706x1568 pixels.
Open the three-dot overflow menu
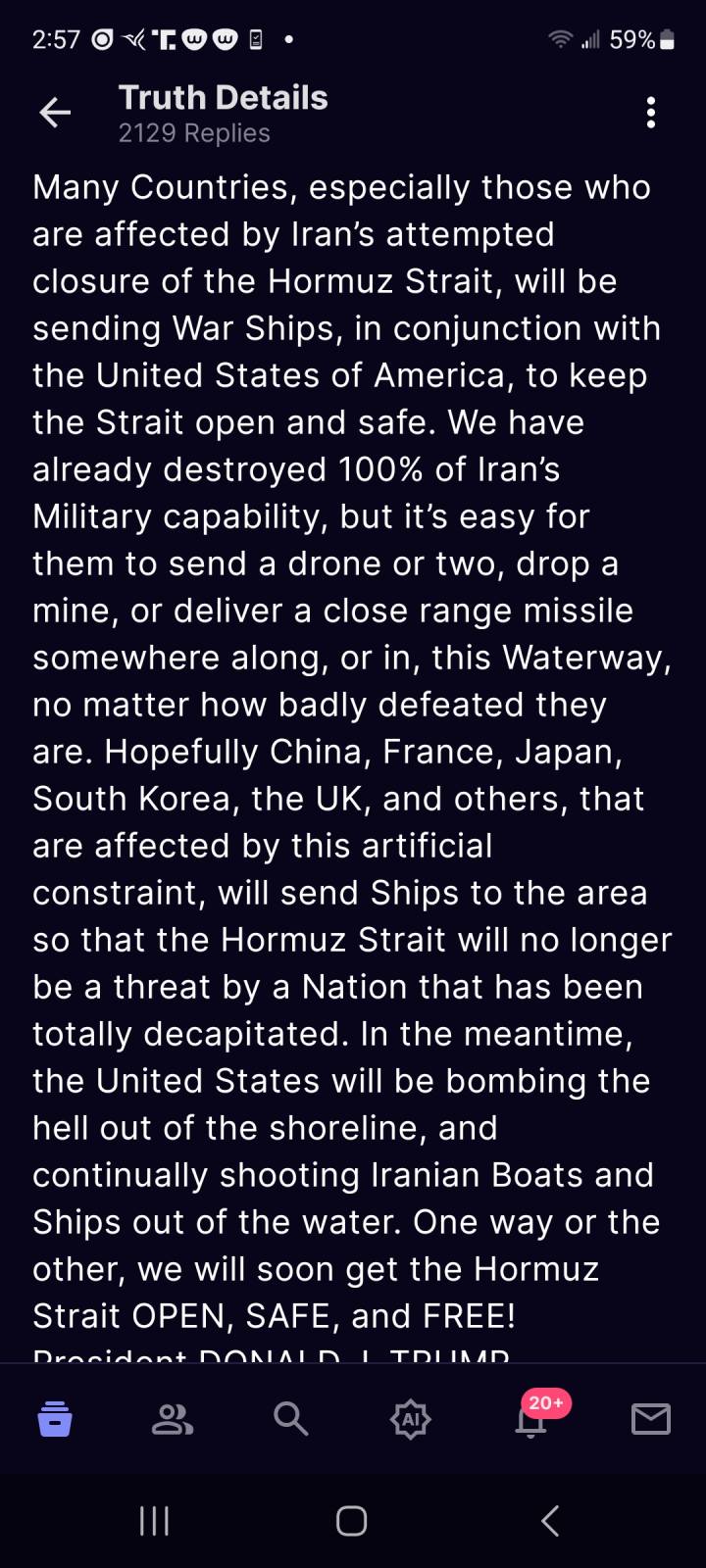pyautogui.click(x=651, y=114)
